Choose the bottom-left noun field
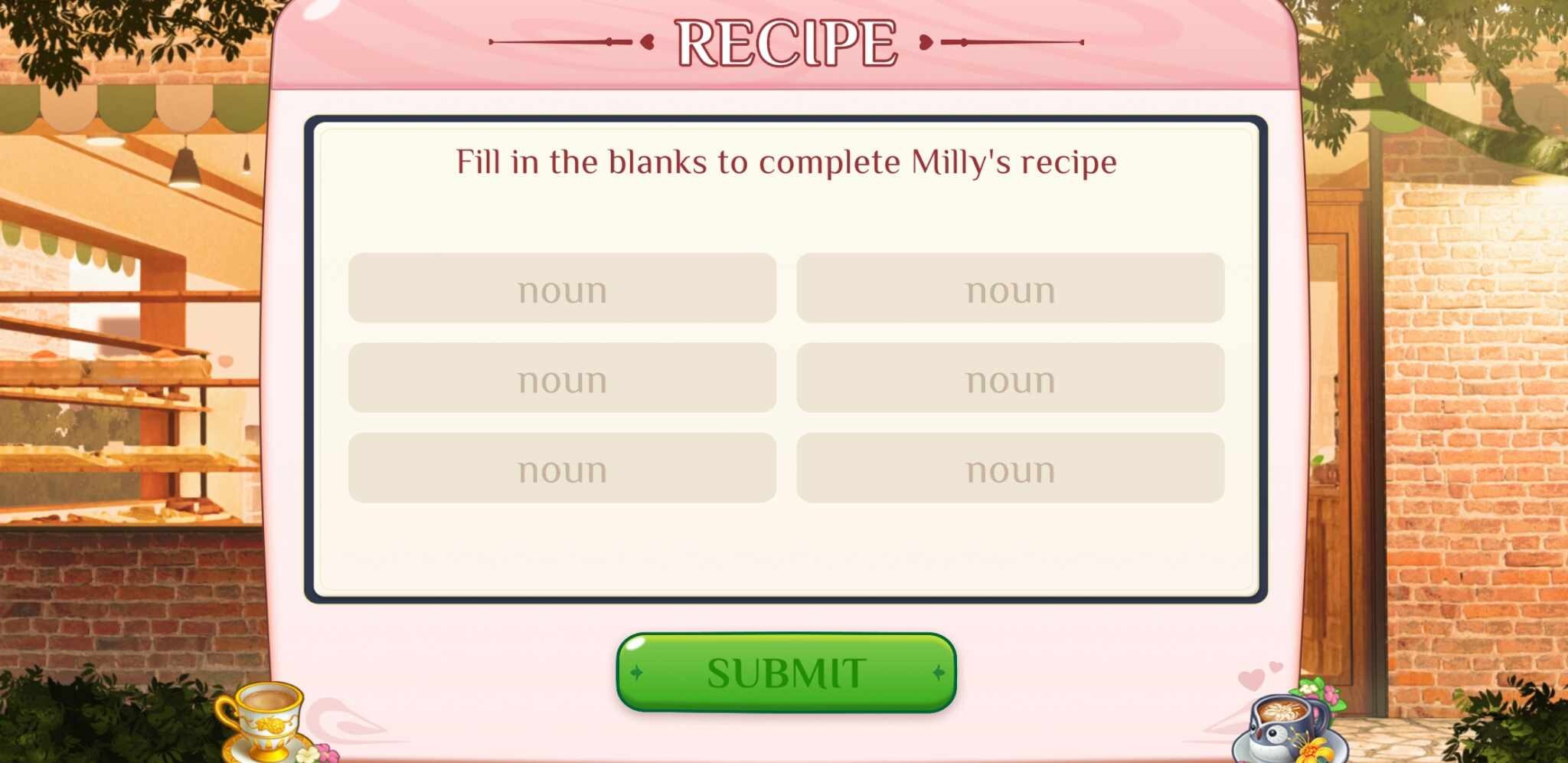Viewport: 1568px width, 763px height. (562, 468)
